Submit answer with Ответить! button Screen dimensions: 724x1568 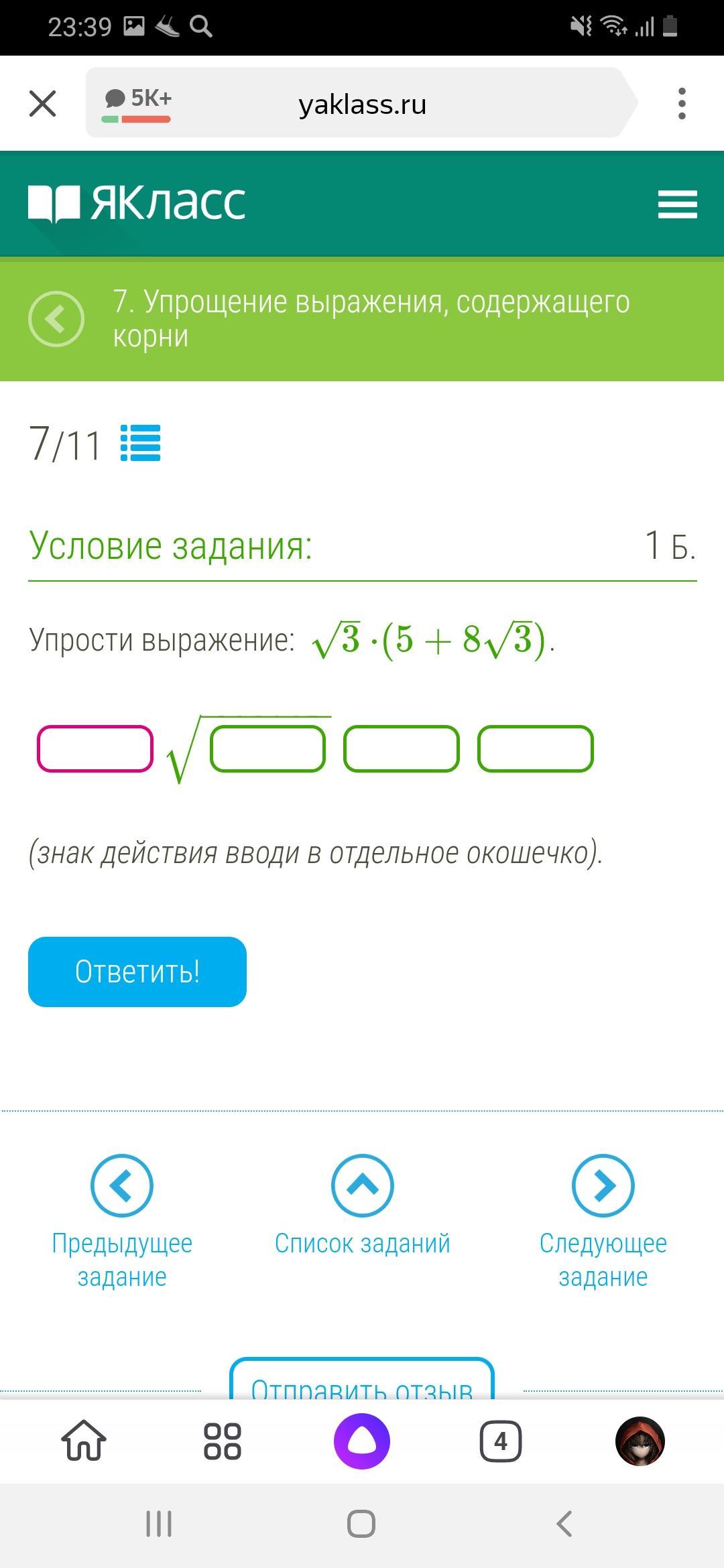pos(137,972)
